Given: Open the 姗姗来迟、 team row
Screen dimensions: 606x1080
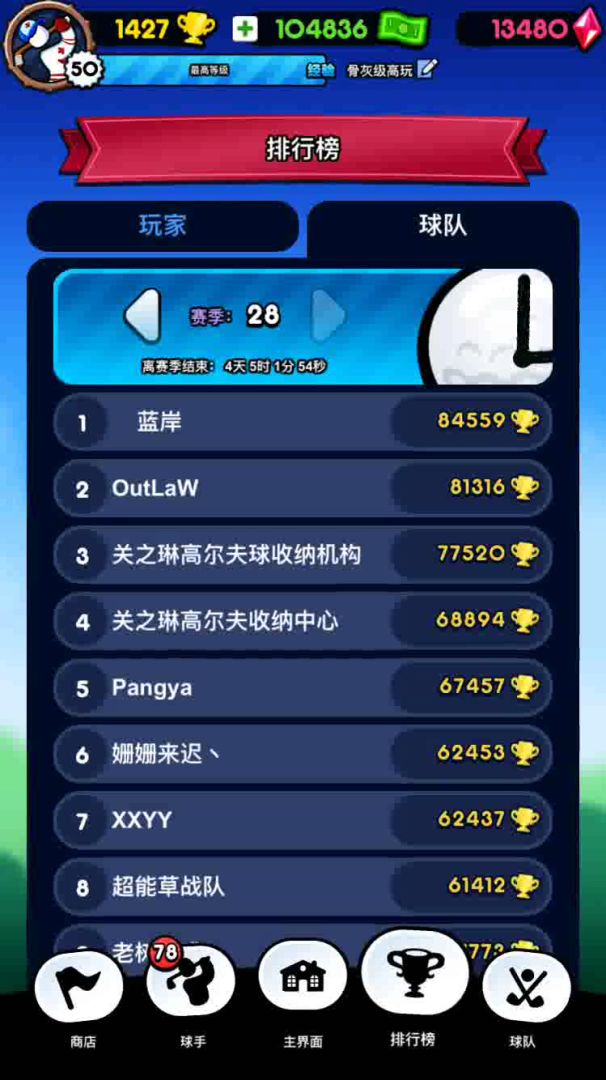Looking at the screenshot, I should tap(302, 754).
